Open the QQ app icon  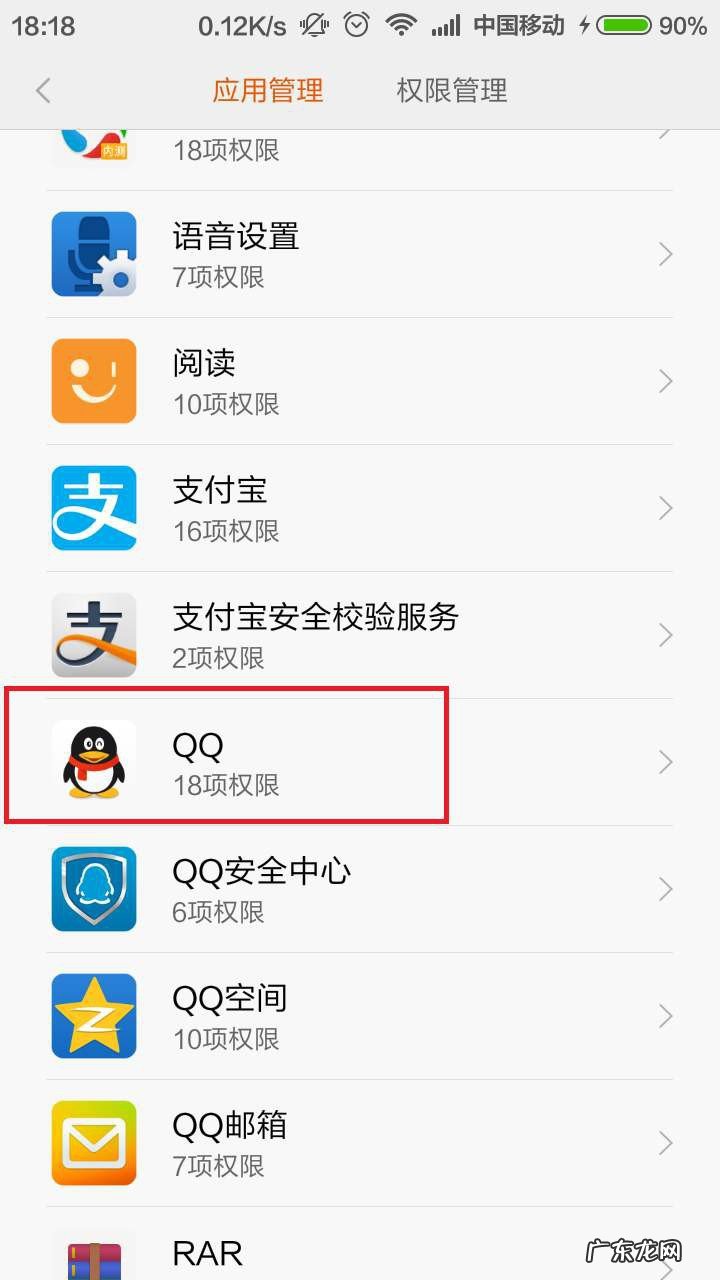93,761
